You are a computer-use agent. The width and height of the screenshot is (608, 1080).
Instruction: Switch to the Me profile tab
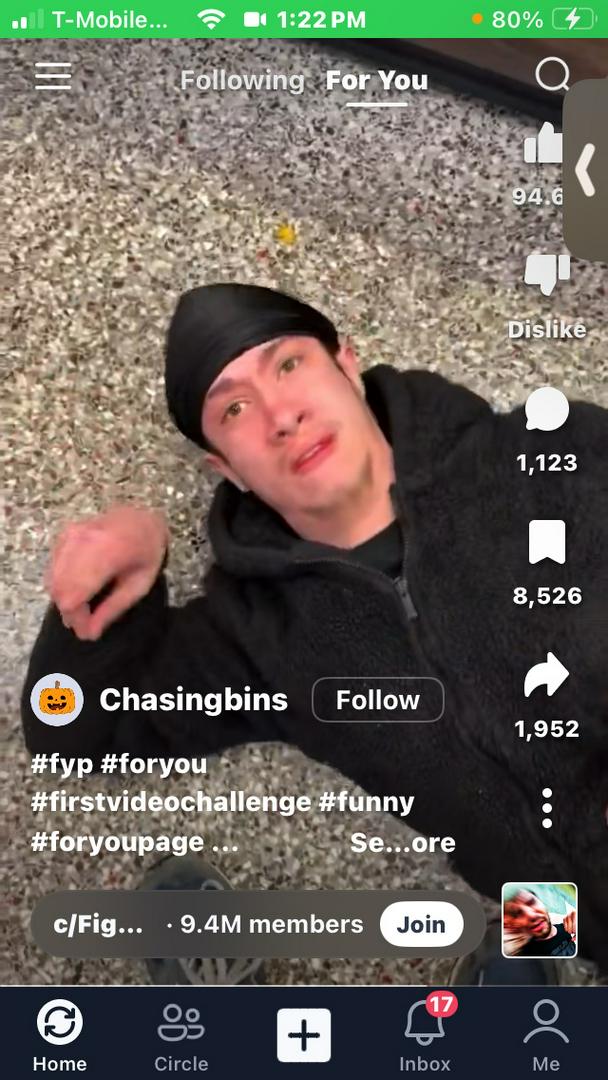click(x=546, y=1035)
